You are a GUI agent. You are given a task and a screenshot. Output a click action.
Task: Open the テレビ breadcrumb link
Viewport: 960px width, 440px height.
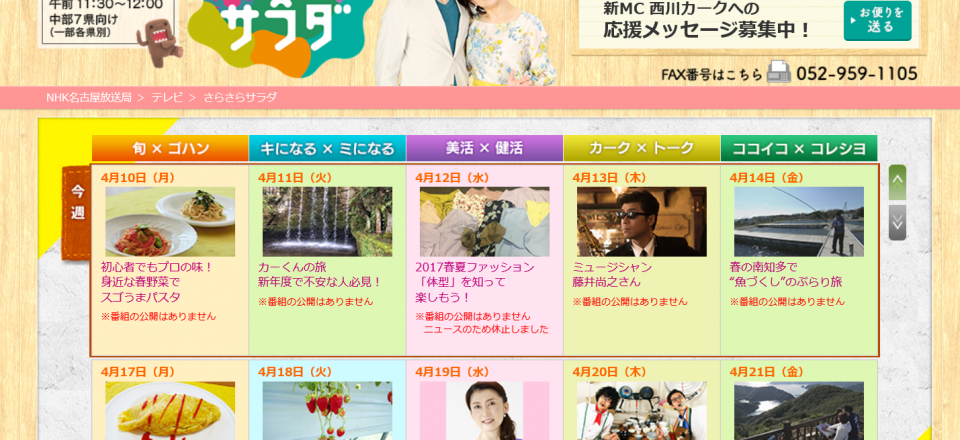coord(166,98)
